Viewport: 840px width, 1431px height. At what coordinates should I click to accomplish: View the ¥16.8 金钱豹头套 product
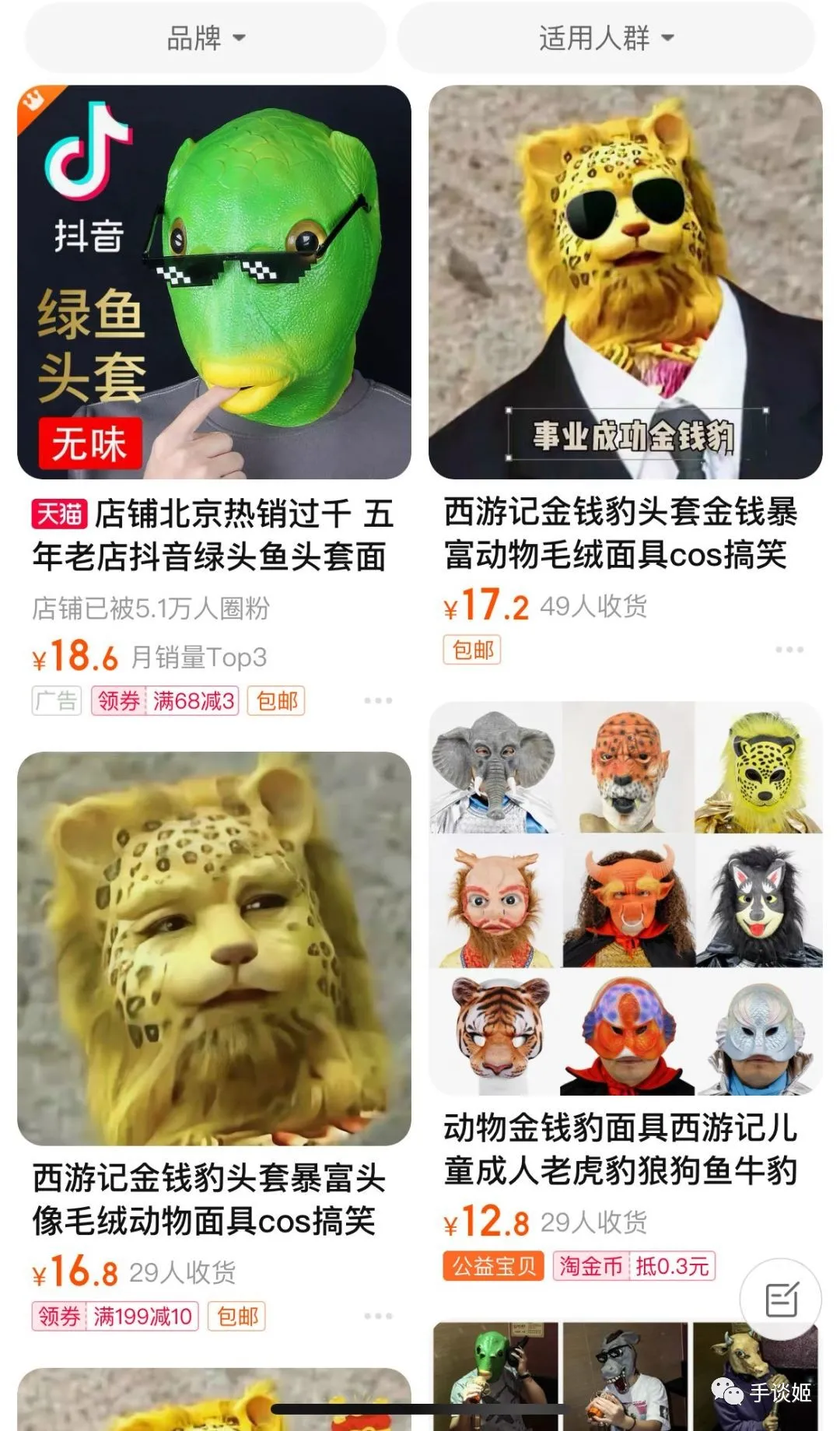[x=214, y=948]
